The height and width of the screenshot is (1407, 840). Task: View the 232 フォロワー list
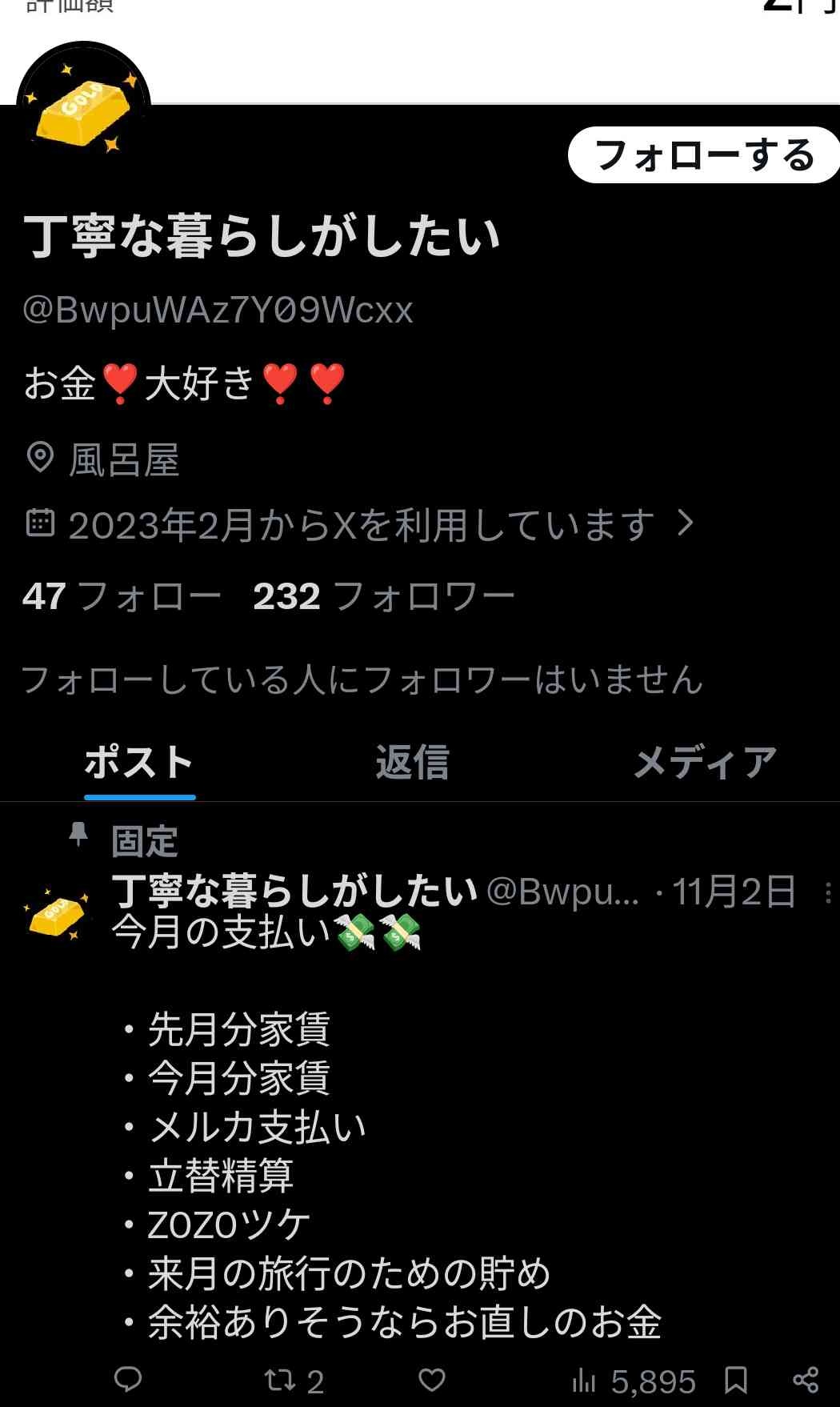383,597
